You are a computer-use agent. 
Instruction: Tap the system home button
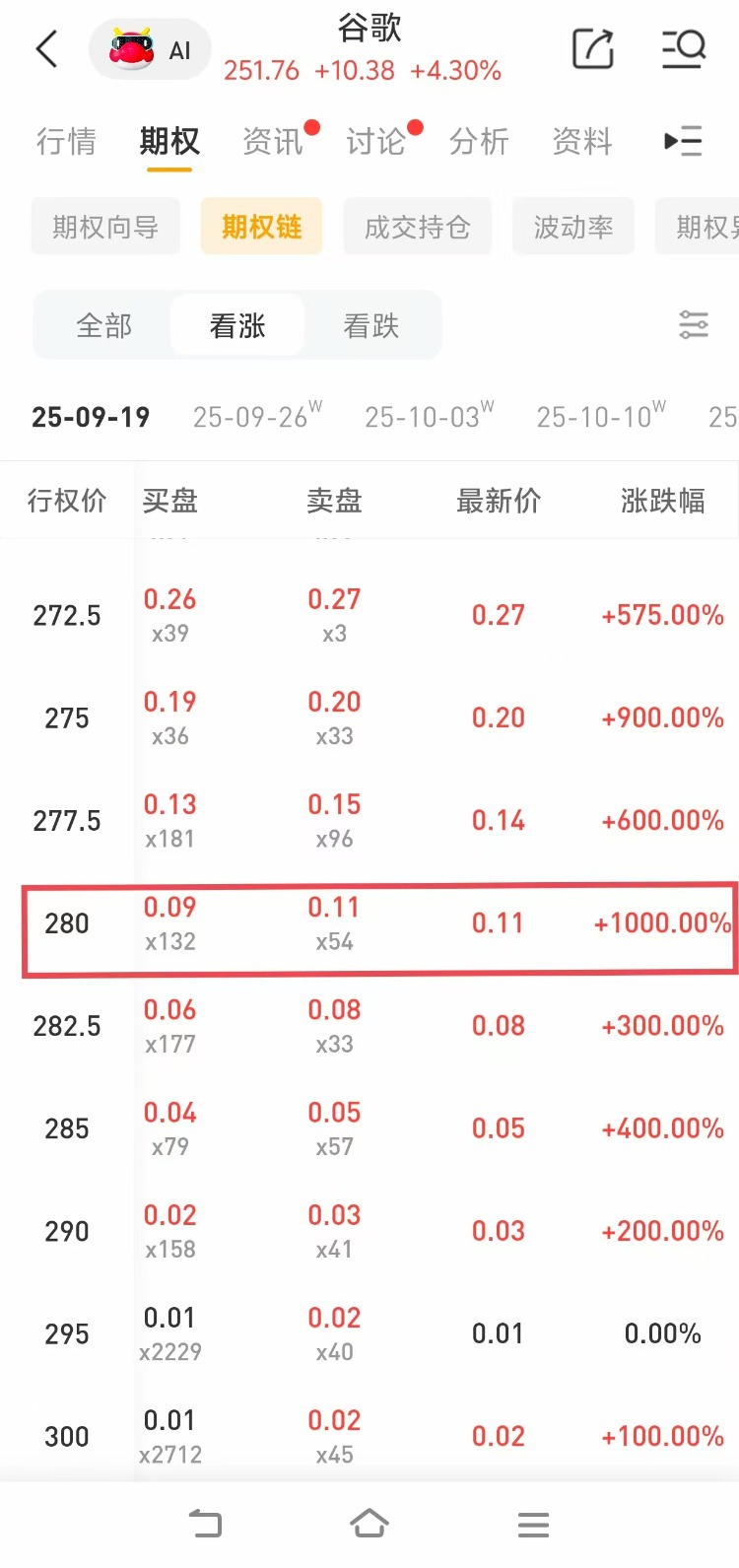click(x=369, y=1524)
